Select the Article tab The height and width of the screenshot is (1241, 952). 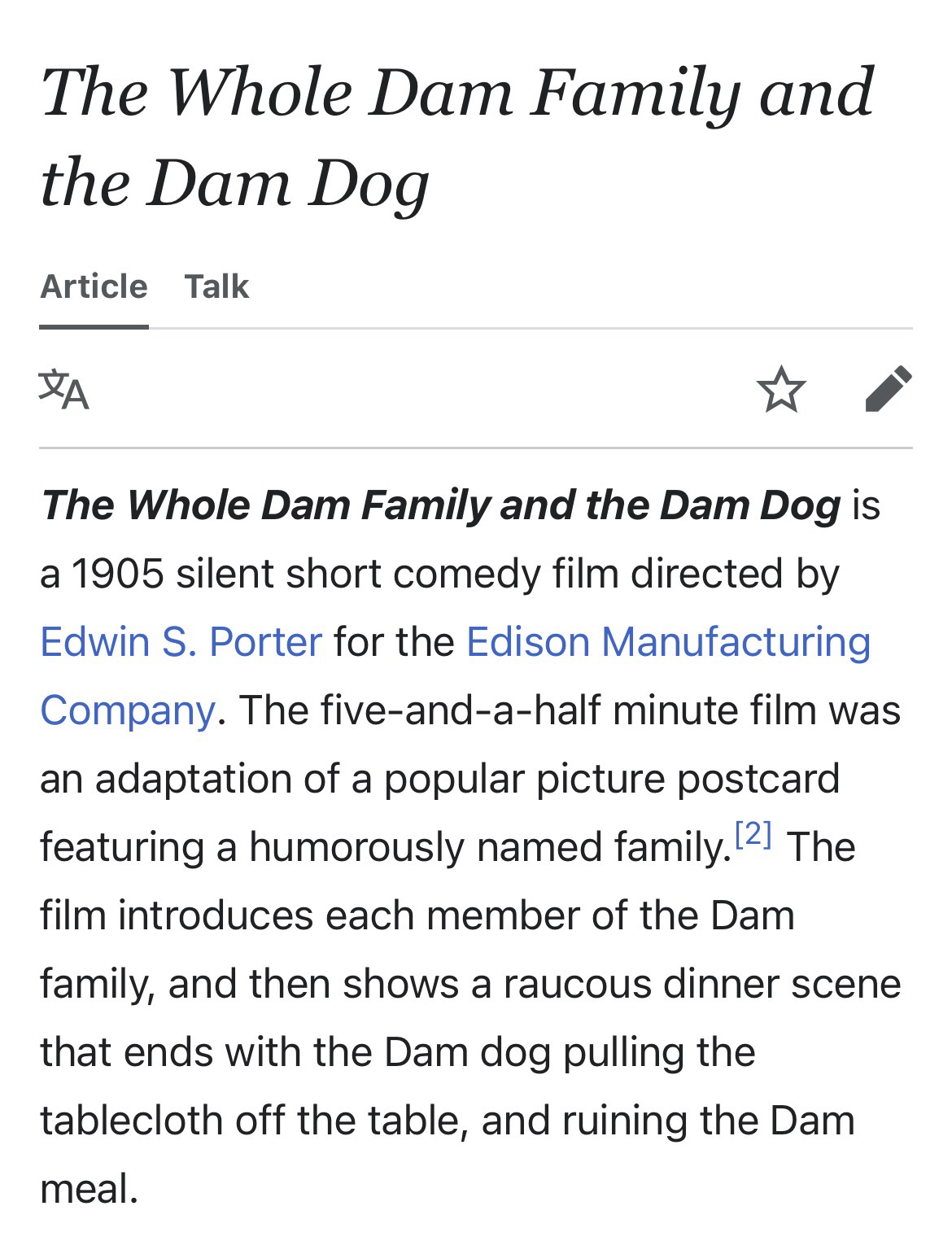click(94, 286)
